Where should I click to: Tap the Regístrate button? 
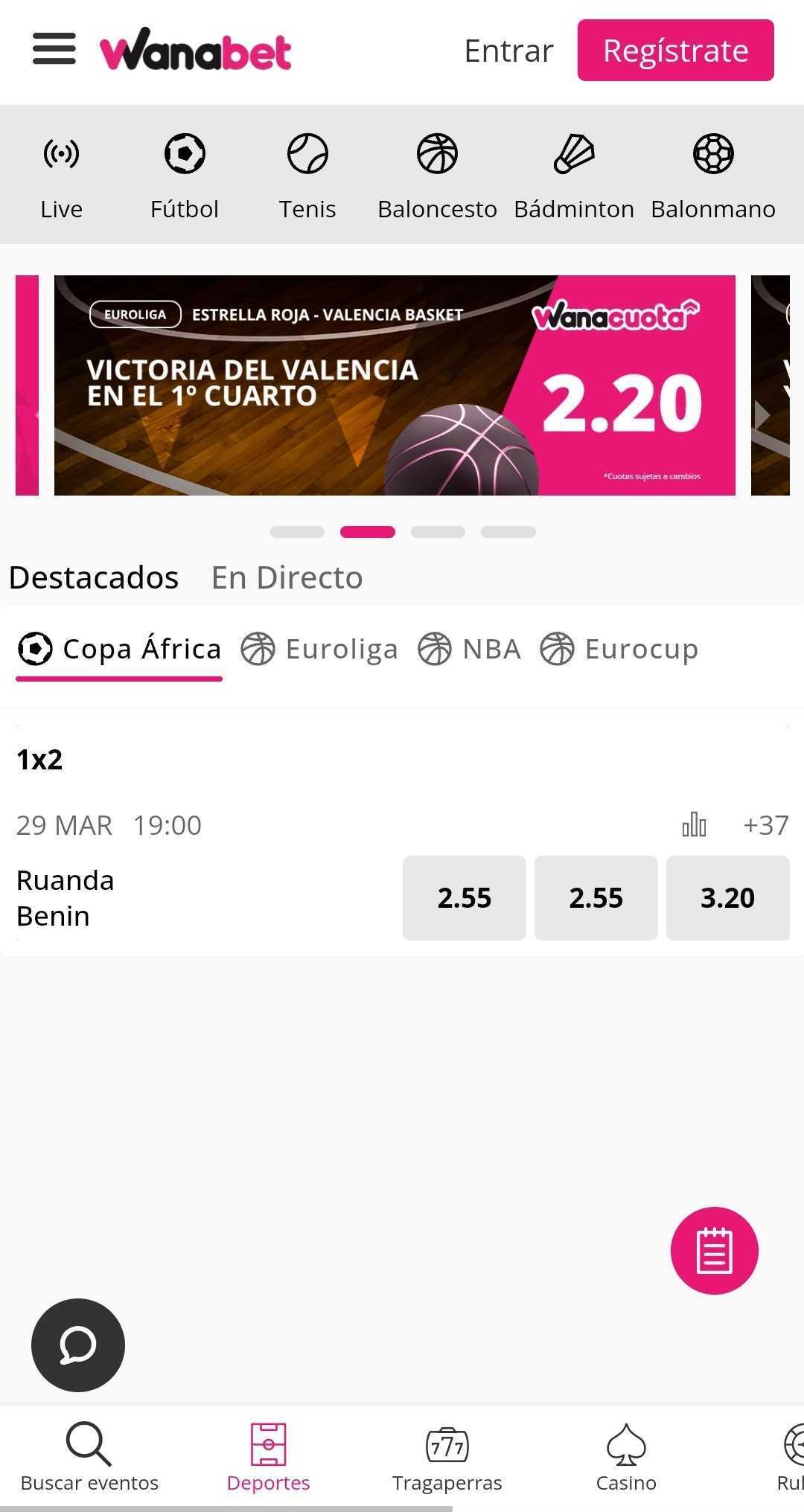click(x=675, y=51)
